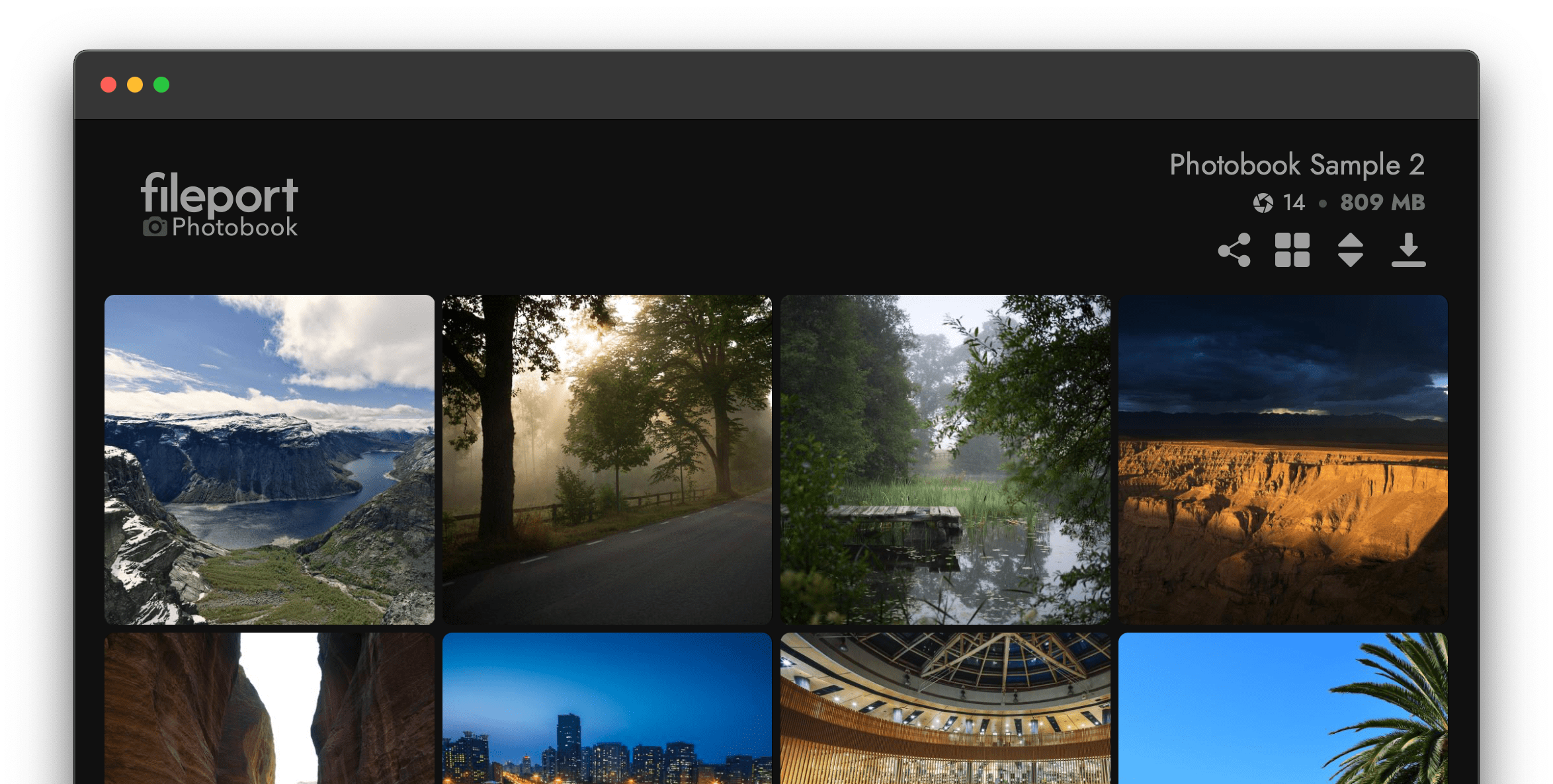Open the wooden dome interior photo
Viewport: 1553px width, 784px height.
pyautogui.click(x=945, y=709)
